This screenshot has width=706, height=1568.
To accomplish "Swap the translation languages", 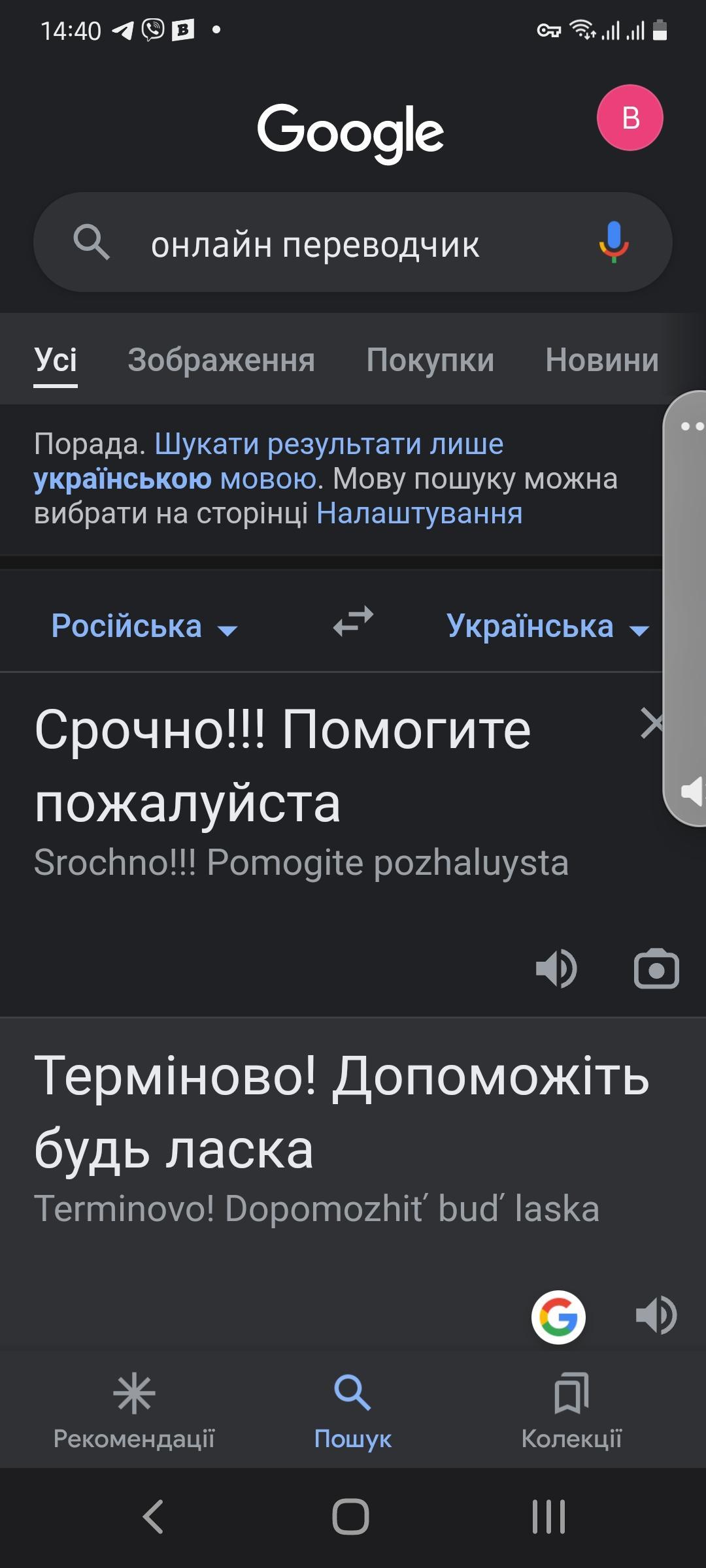I will point(353,621).
